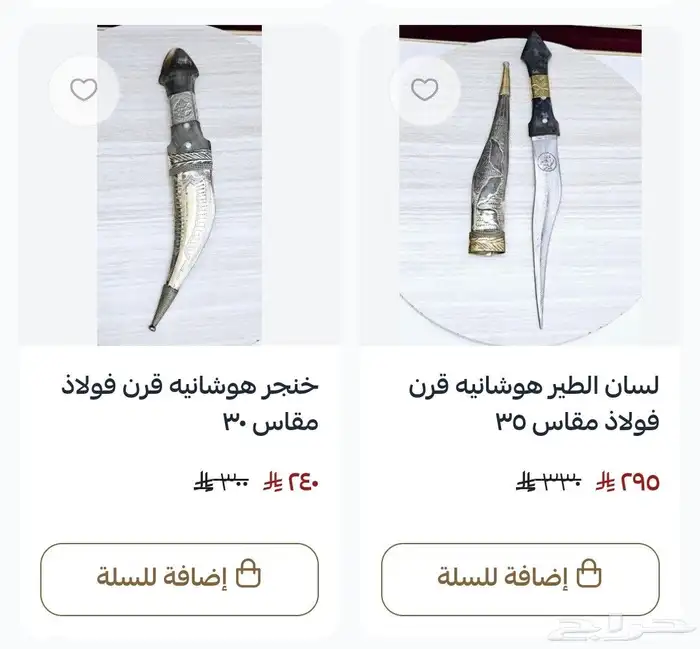The width and height of the screenshot is (700, 649).
Task: Favorite the لسان الطير هوشانيه knife
Action: click(x=426, y=89)
